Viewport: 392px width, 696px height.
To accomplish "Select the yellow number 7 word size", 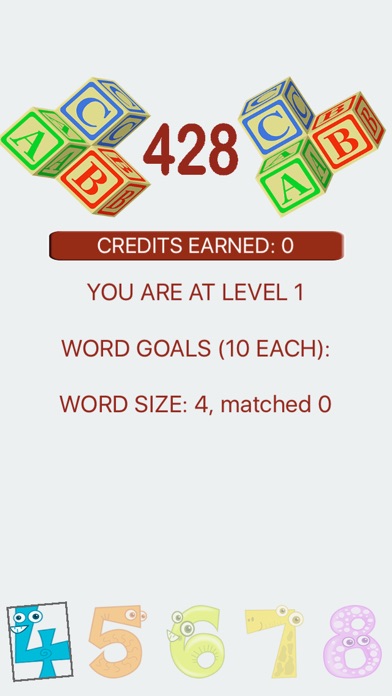I will pyautogui.click(x=274, y=641).
